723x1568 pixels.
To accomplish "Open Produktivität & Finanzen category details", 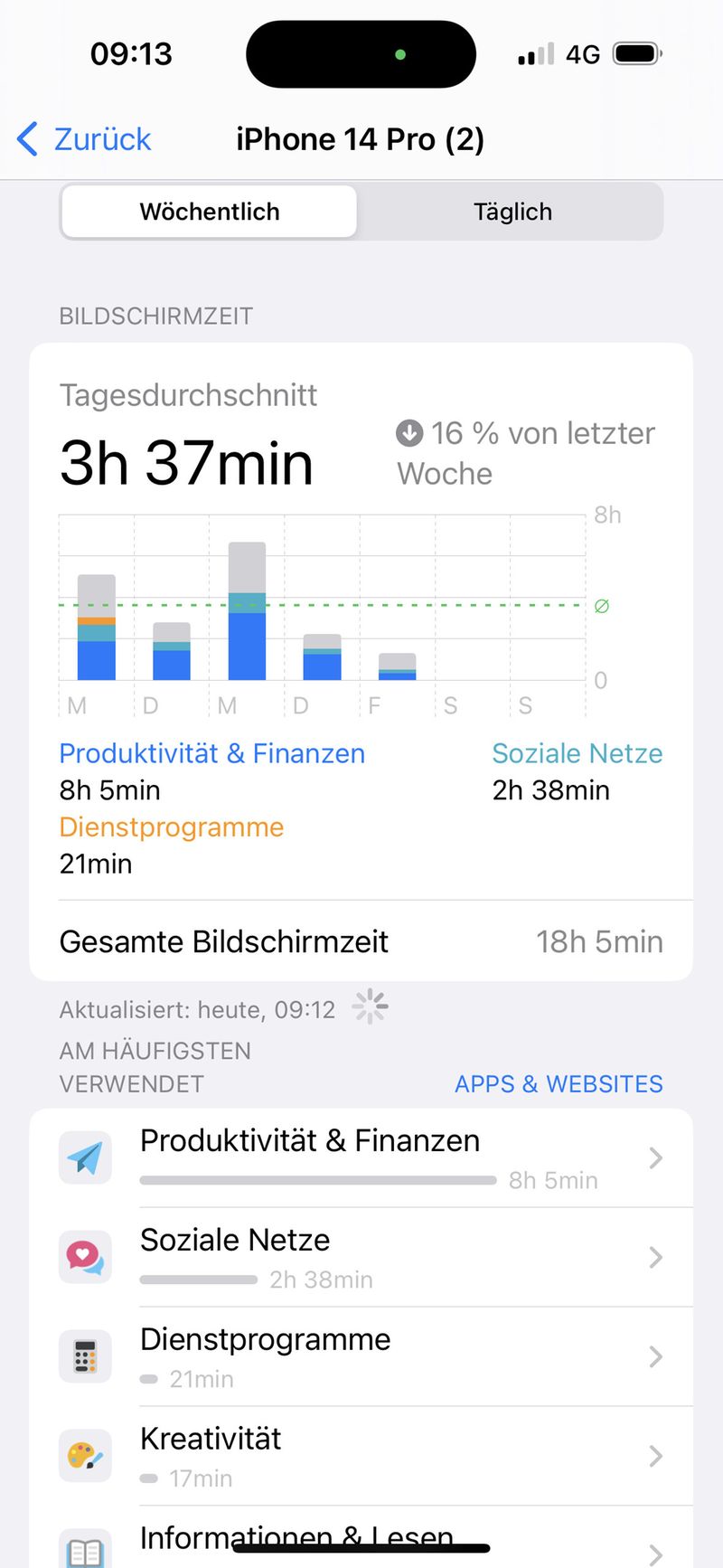I will 361,1158.
